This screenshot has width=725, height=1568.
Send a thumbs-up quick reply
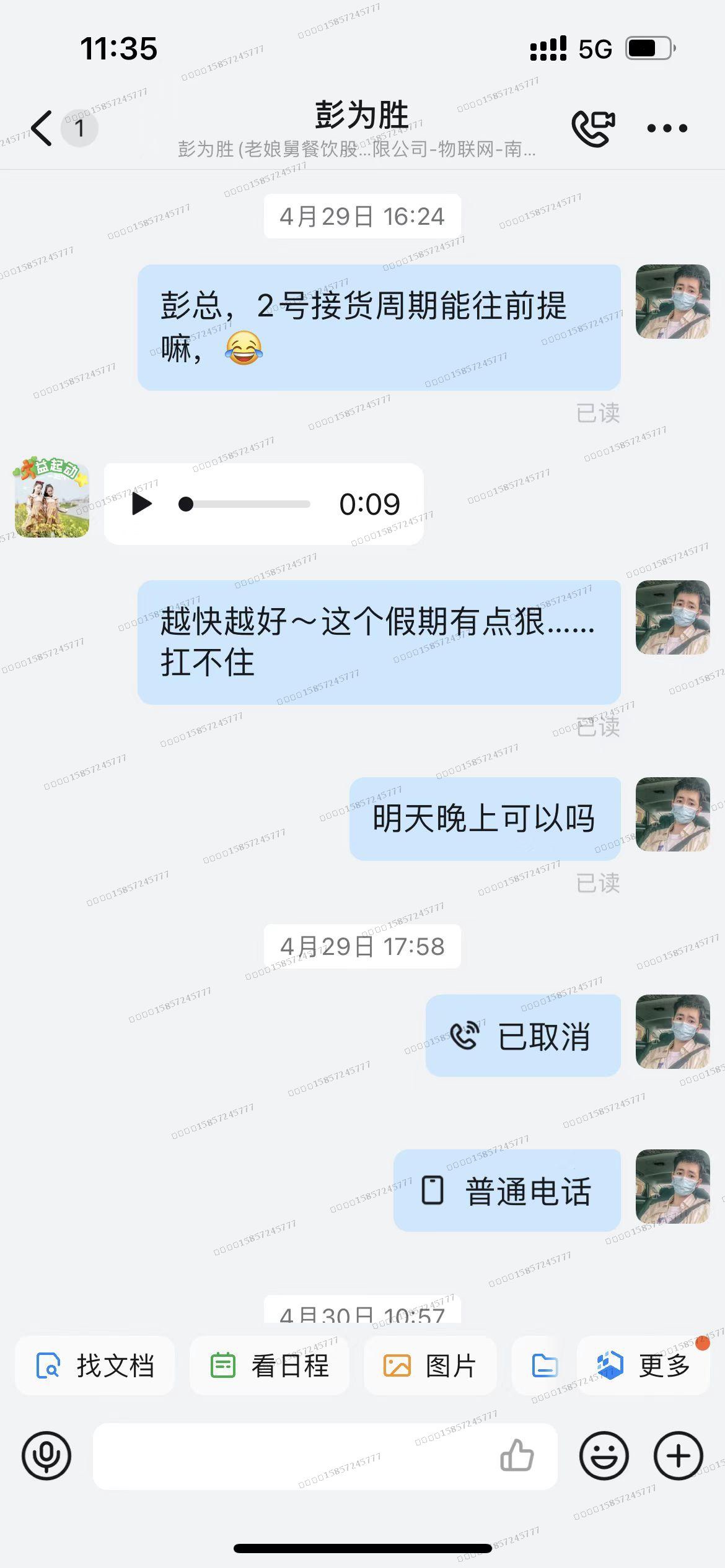point(517,1455)
